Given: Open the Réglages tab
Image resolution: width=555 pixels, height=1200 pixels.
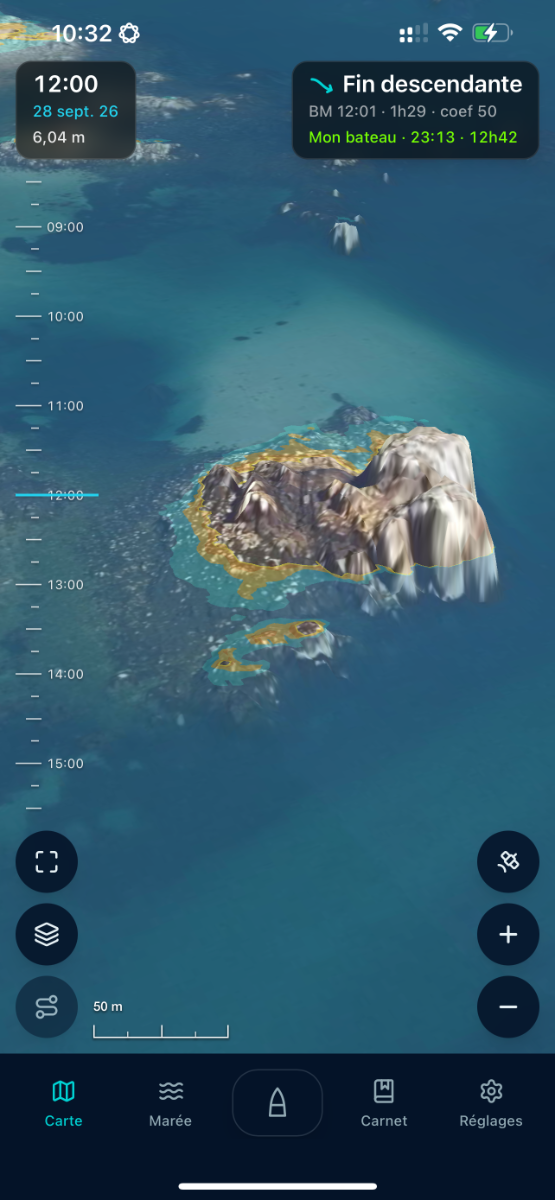Looking at the screenshot, I should pos(491,1103).
